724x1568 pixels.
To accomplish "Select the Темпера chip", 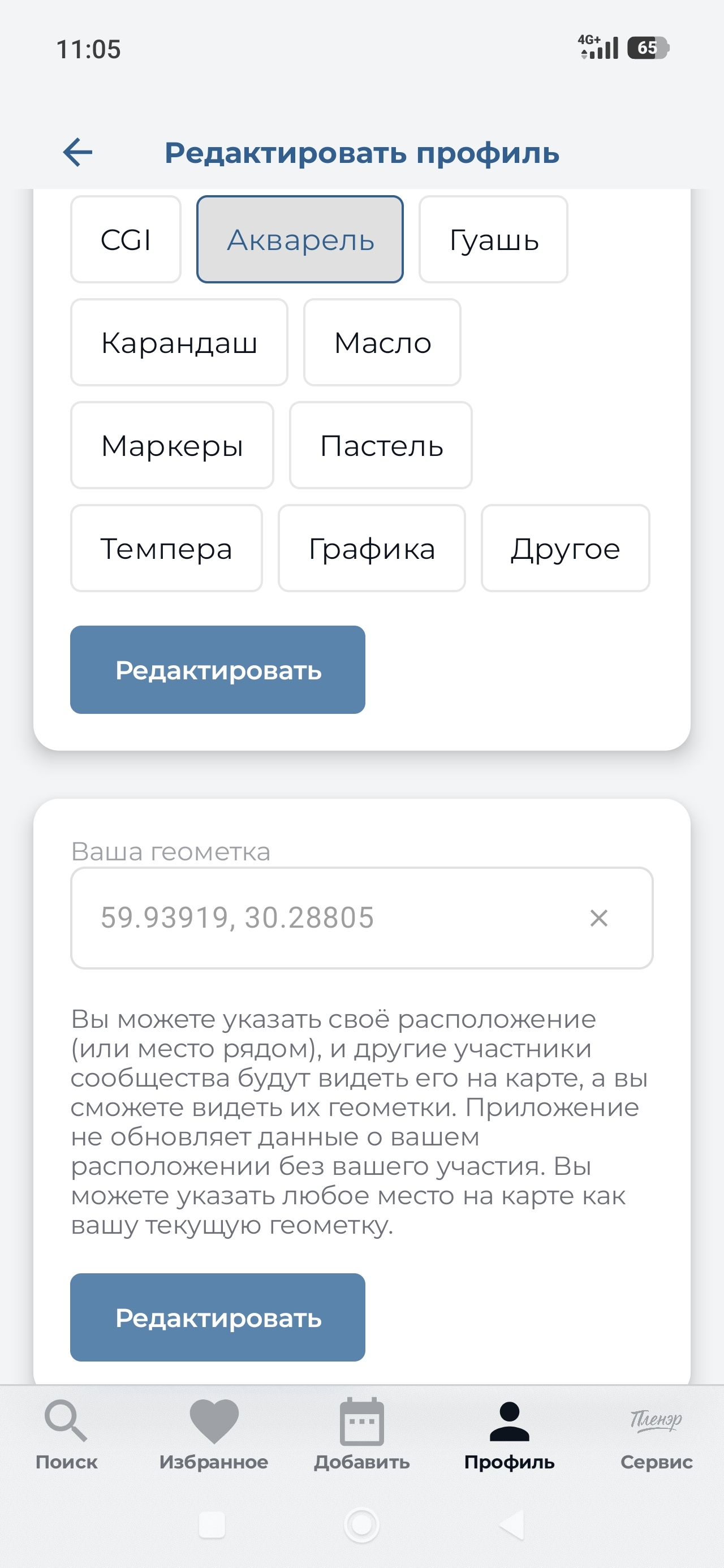I will [x=166, y=549].
